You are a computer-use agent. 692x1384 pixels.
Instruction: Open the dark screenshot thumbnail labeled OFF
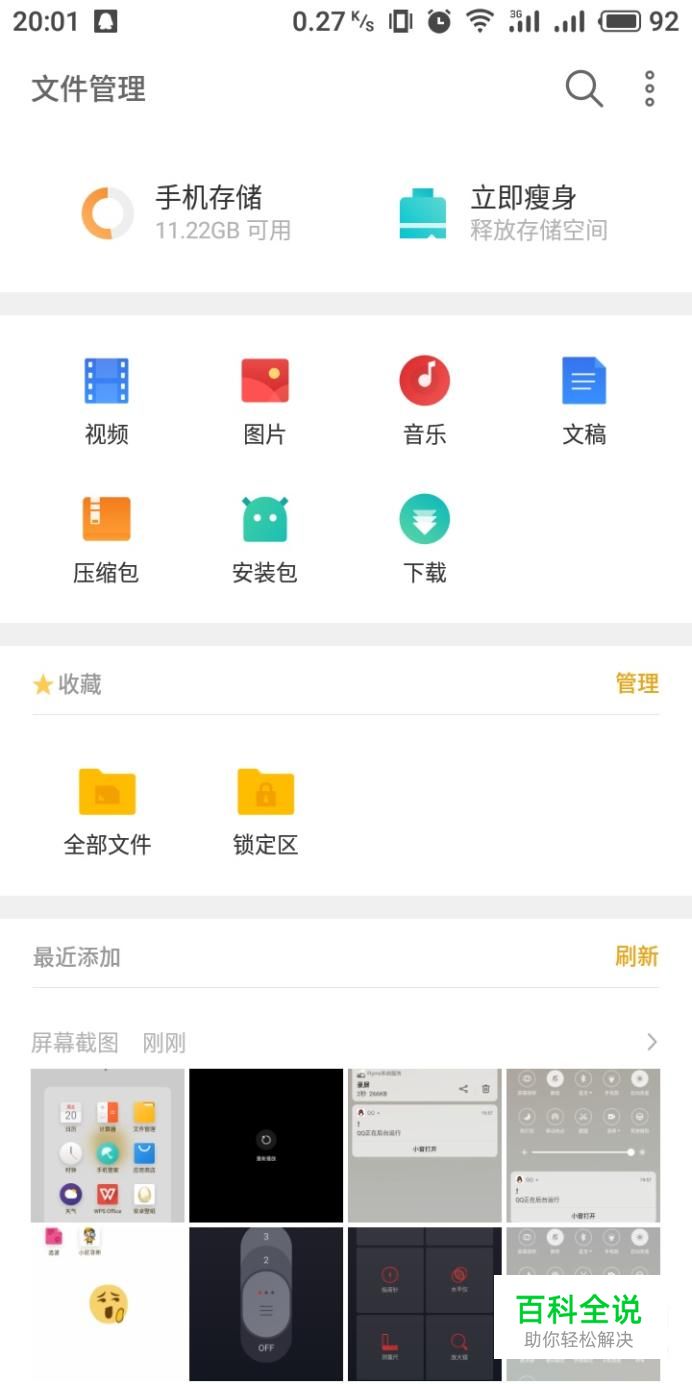tap(266, 1303)
